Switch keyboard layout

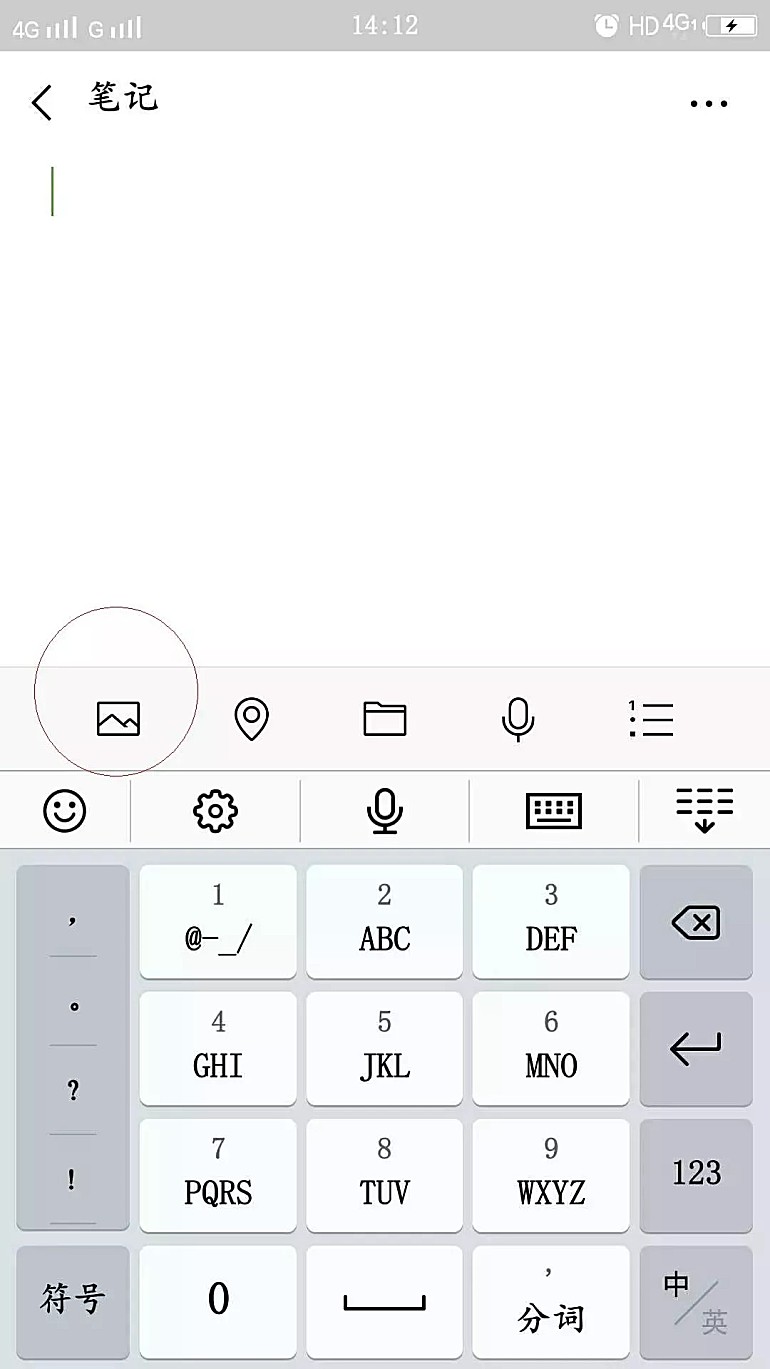[553, 810]
